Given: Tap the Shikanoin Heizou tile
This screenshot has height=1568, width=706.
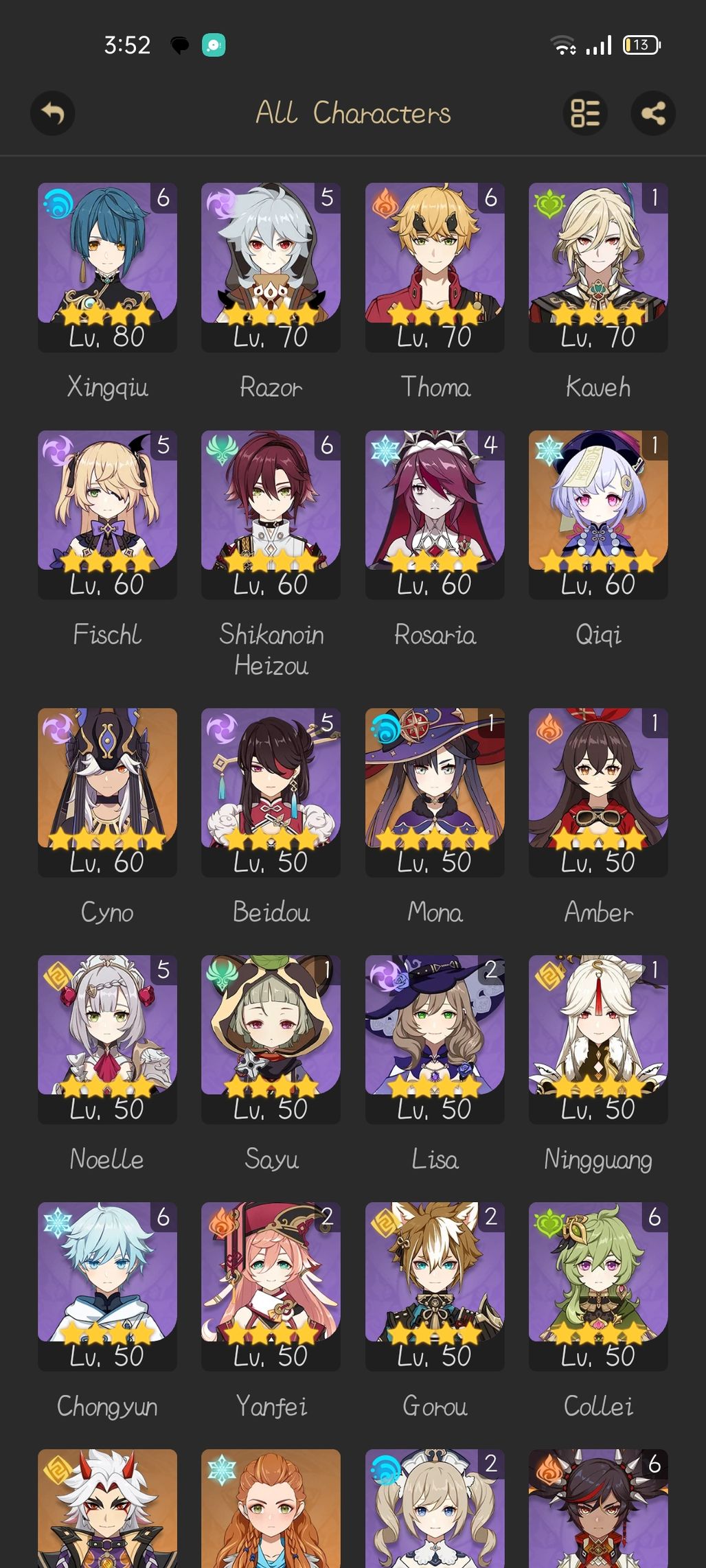Looking at the screenshot, I should [271, 514].
